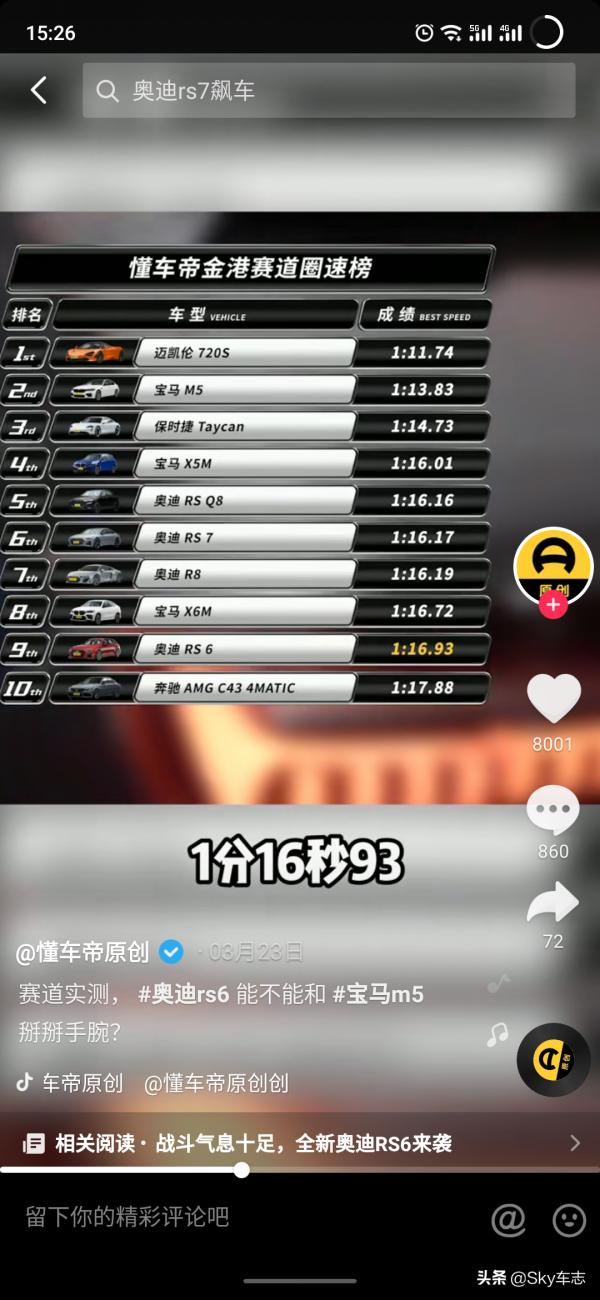
Task: Tap the video progress slider
Action: coord(241,1169)
